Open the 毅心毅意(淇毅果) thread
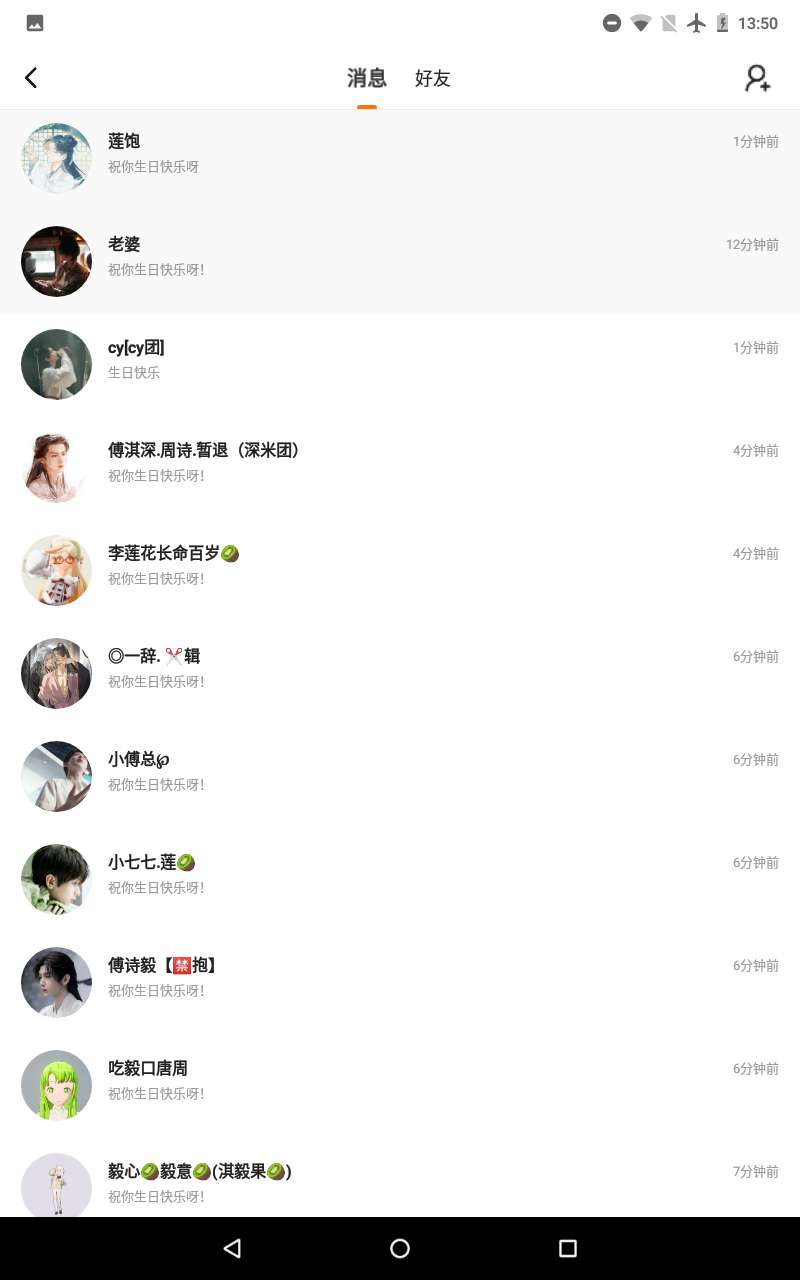The height and width of the screenshot is (1280, 800). (x=400, y=1183)
